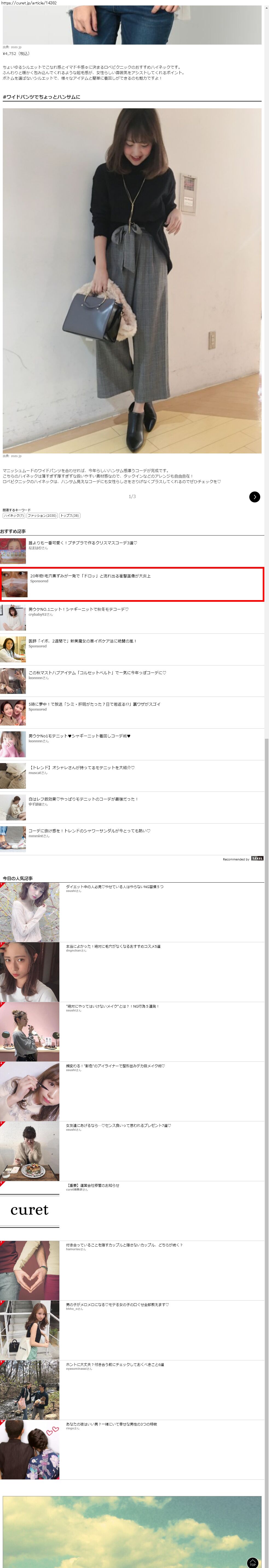Open the センス良いプレゼント7選 article
The width and height of the screenshot is (269, 1568).
pyautogui.click(x=118, y=1125)
